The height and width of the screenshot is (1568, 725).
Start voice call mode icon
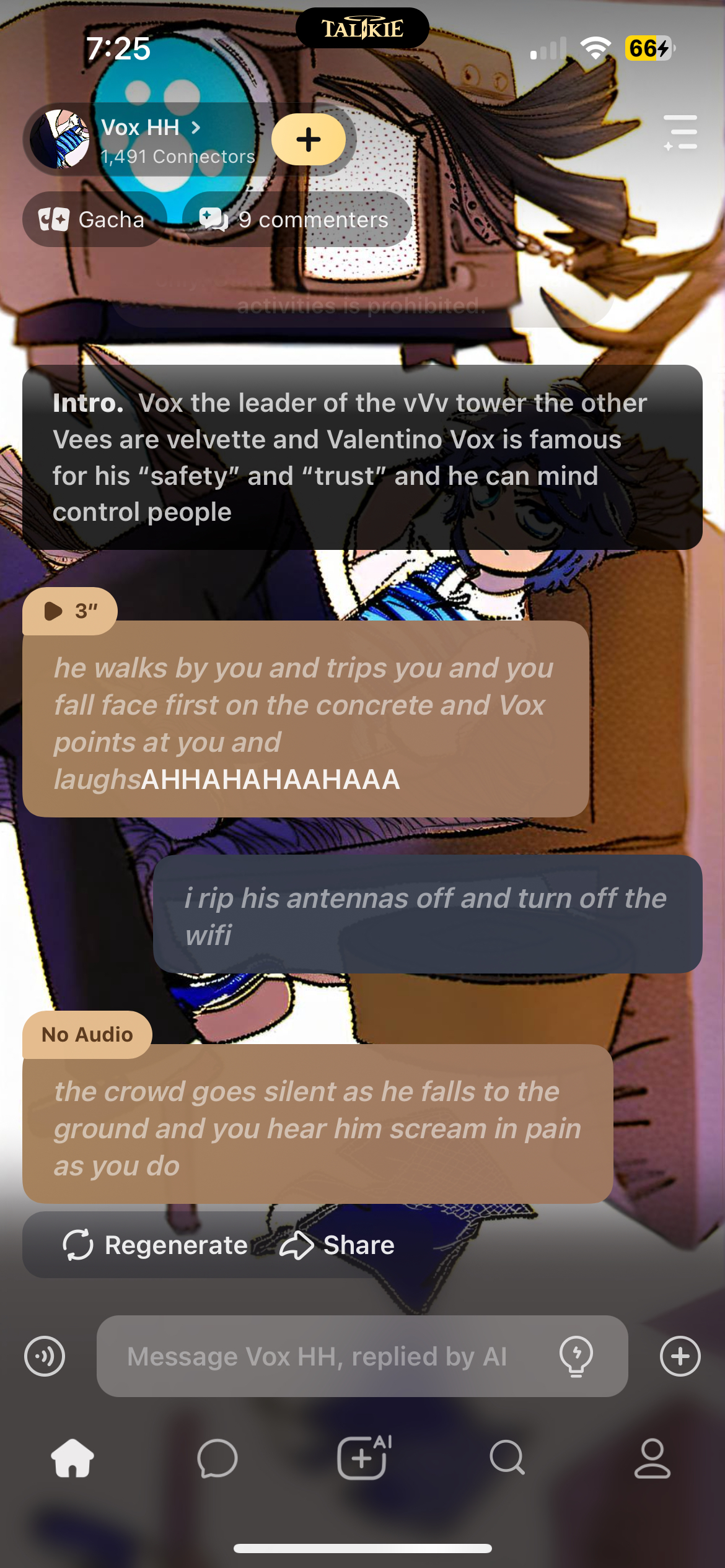pyautogui.click(x=45, y=1356)
